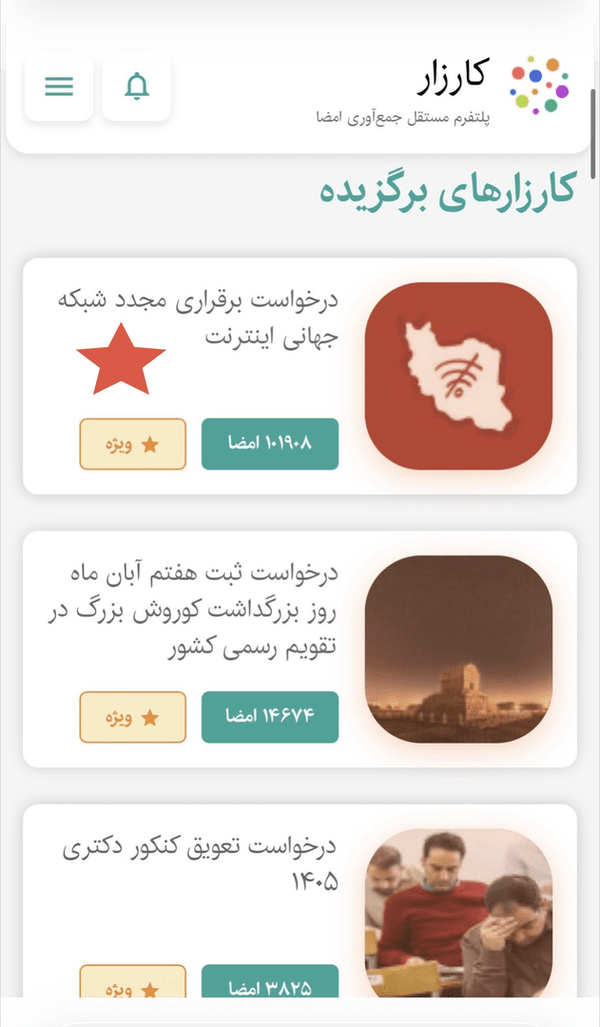
Task: Tap the ۱۴۶۷۴ امضا signatures button
Action: (270, 717)
